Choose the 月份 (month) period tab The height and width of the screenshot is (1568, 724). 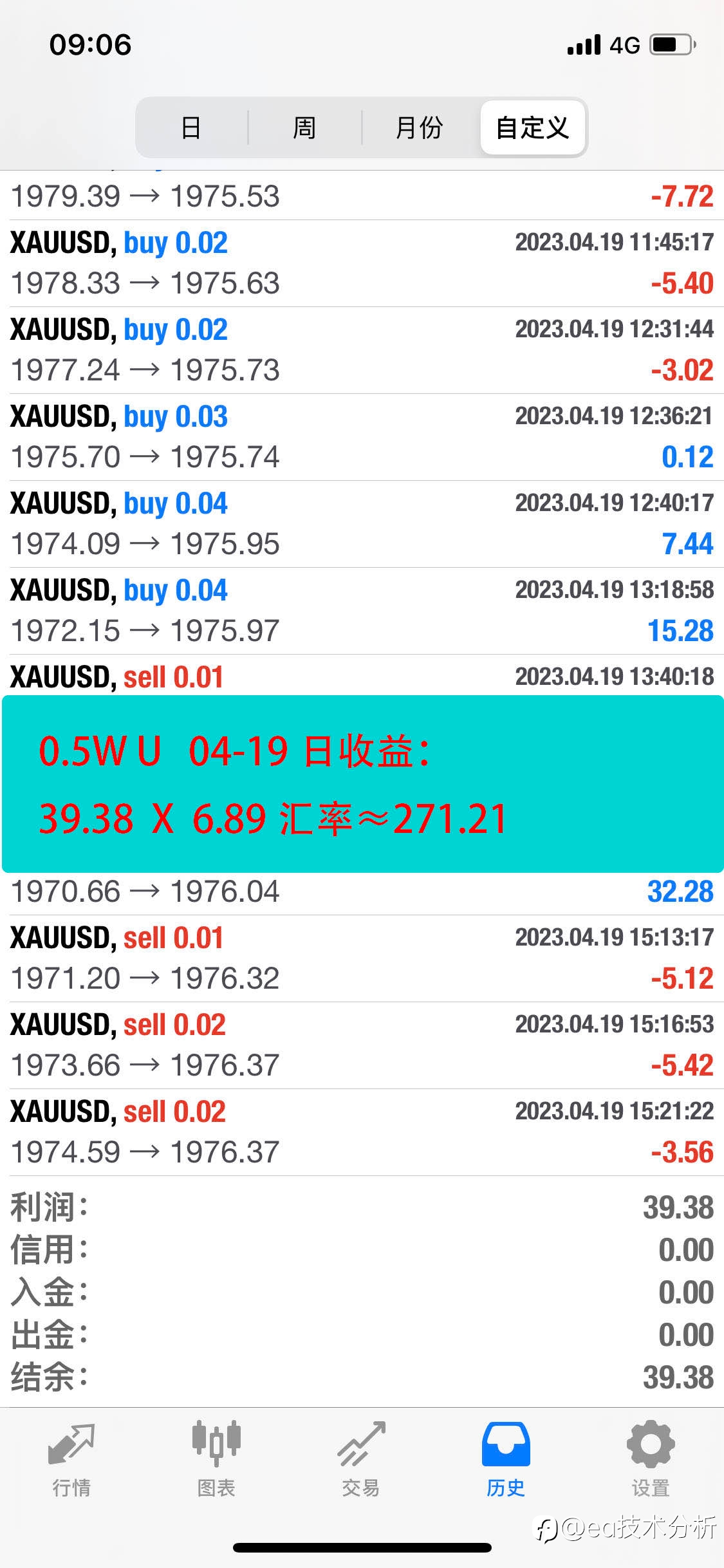[x=419, y=127]
